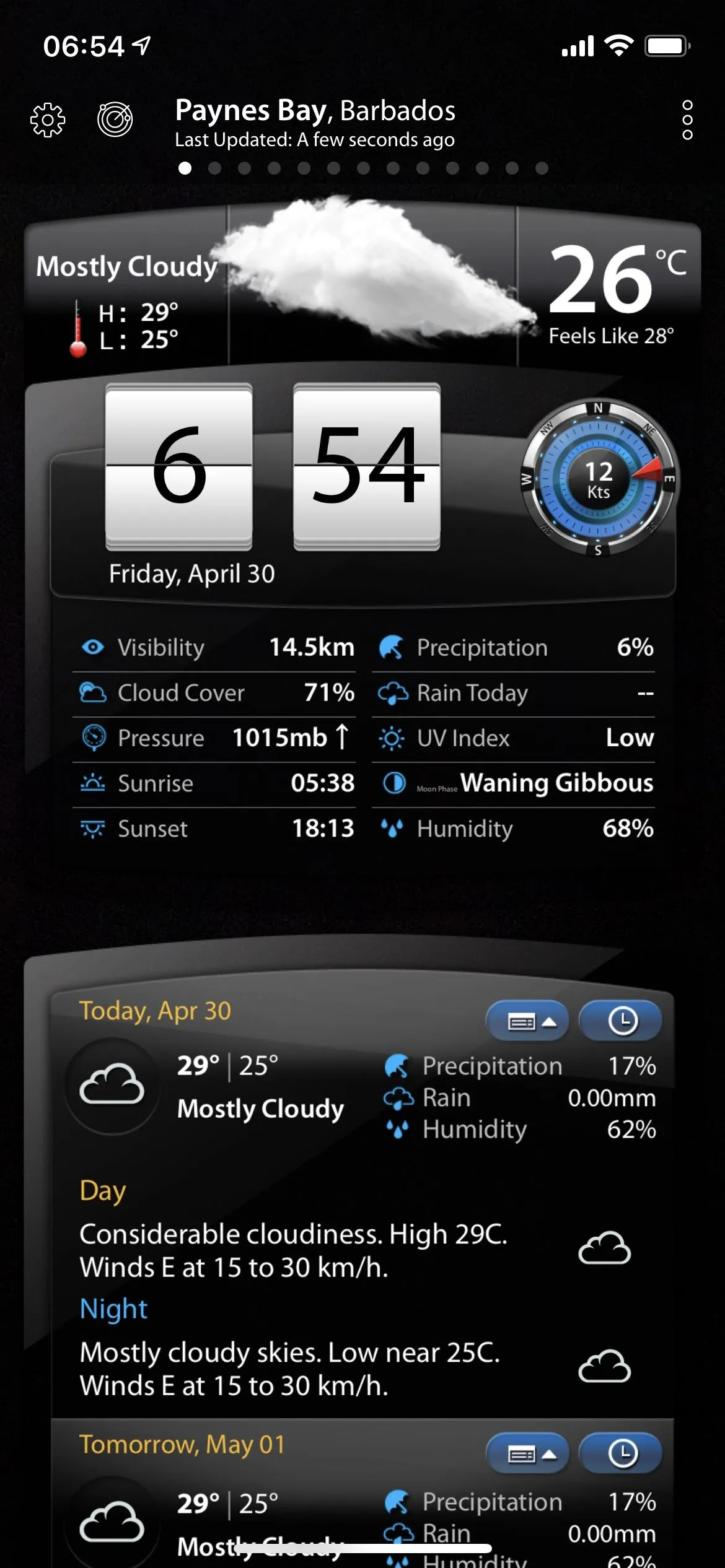
Task: Show hourly forecast for Today, Apr 30
Action: [x=622, y=1021]
